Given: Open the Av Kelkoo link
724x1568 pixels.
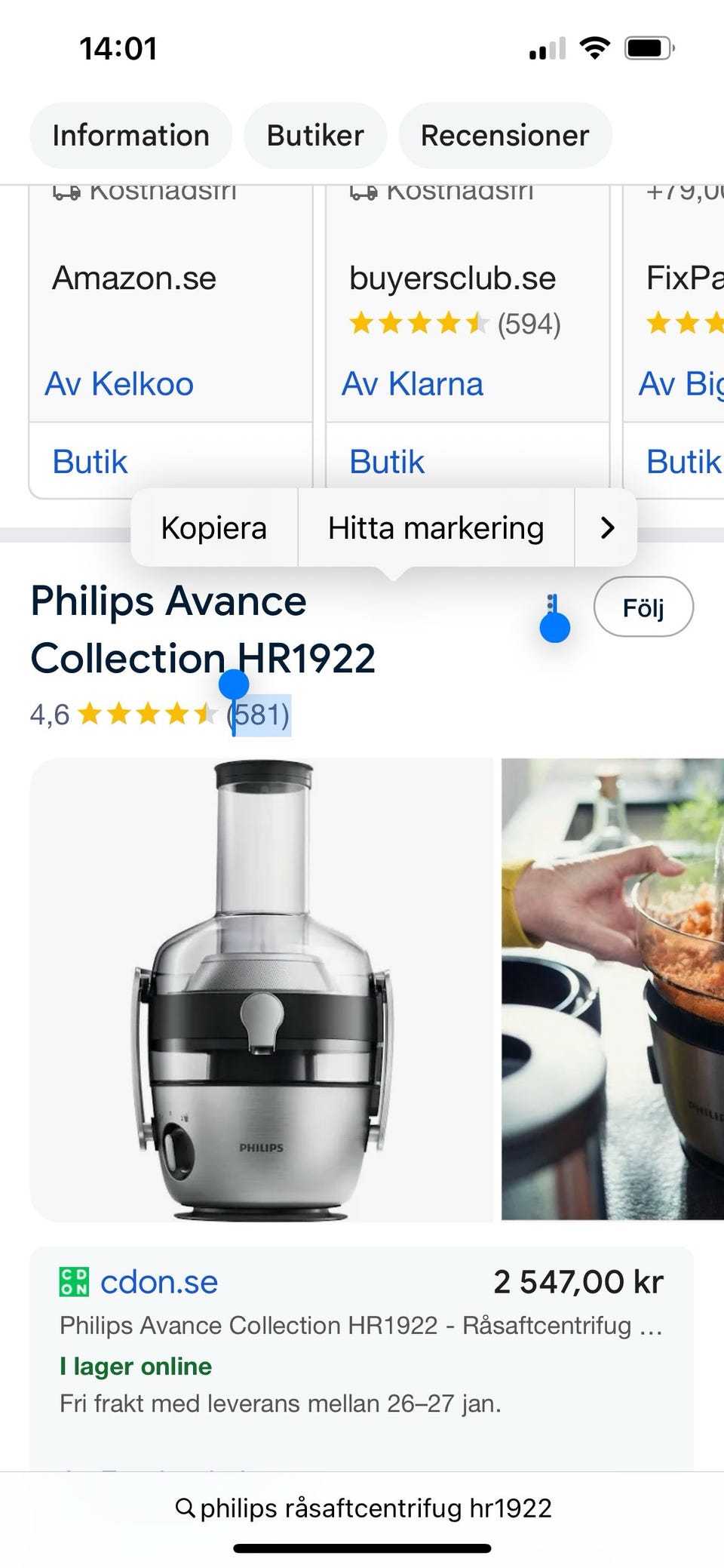Looking at the screenshot, I should click(119, 384).
